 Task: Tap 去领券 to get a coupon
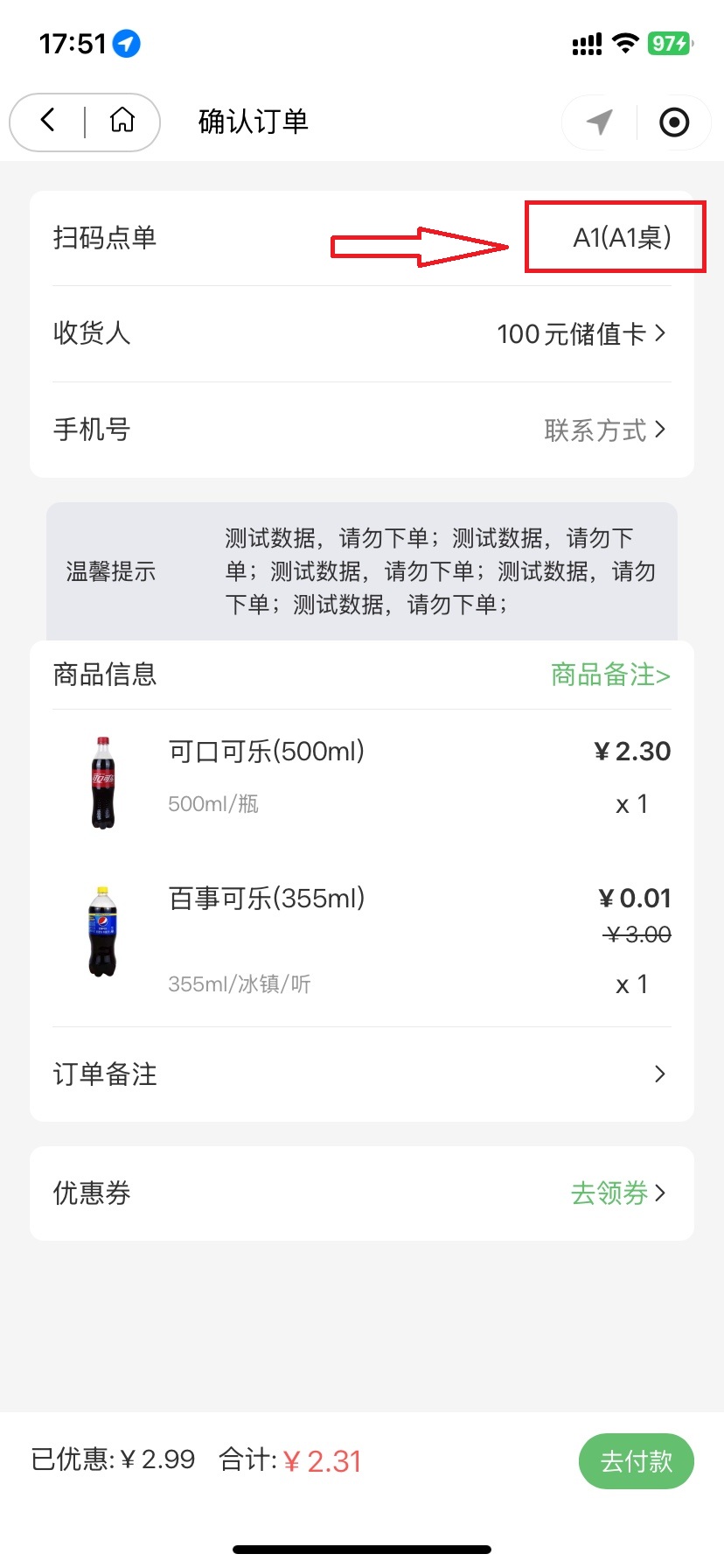[x=617, y=1193]
